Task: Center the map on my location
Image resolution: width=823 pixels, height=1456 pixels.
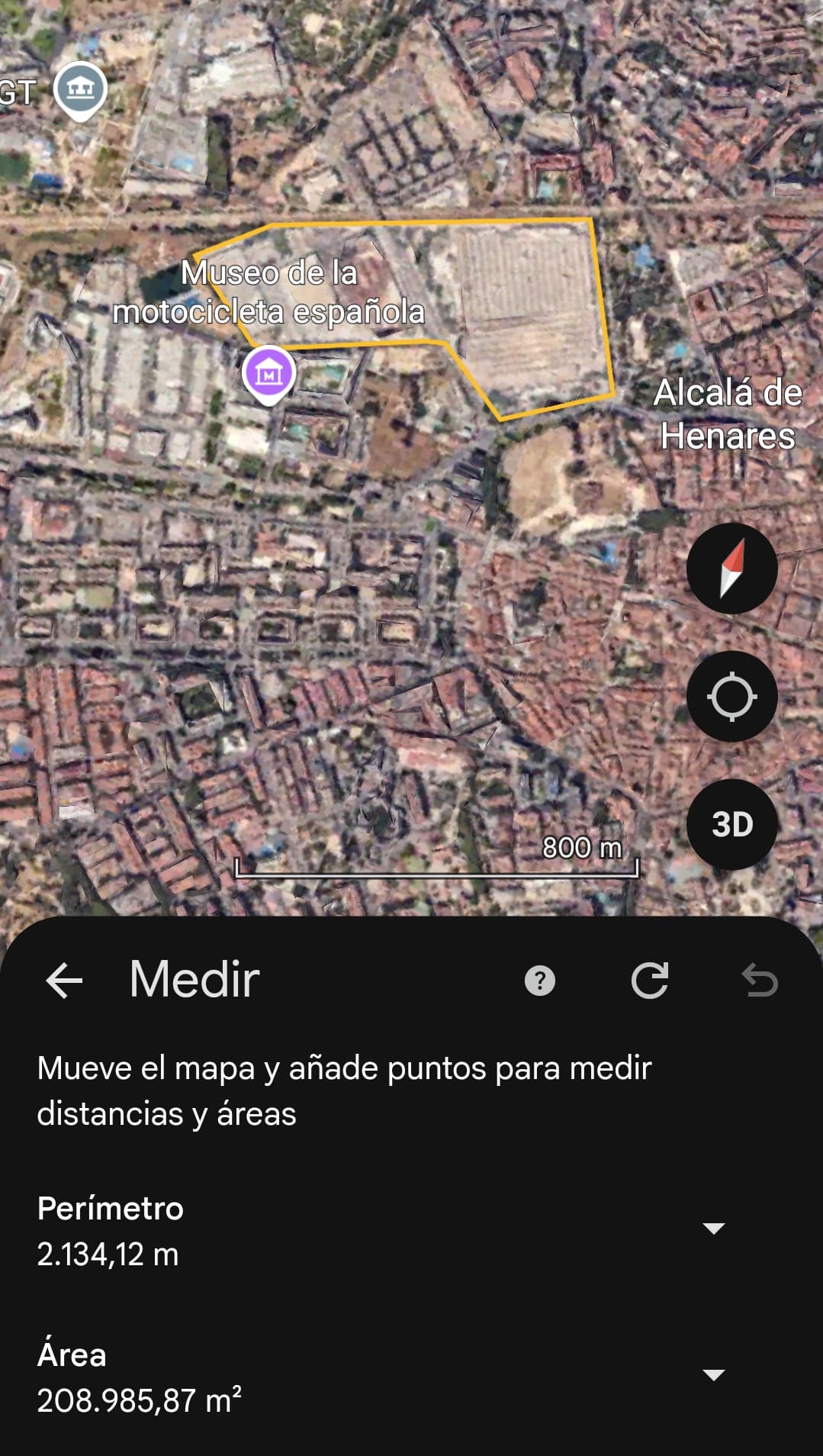Action: coord(731,697)
